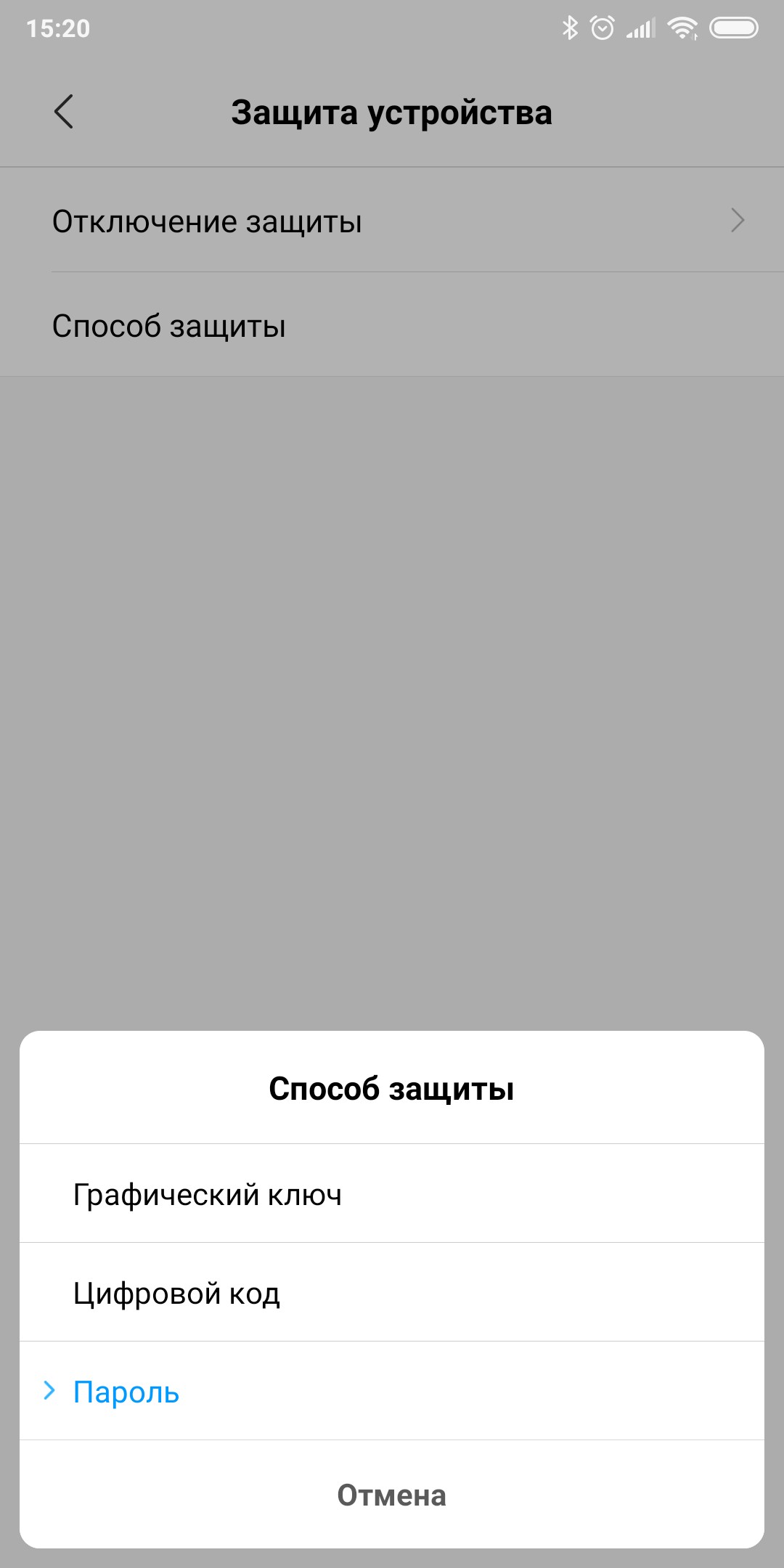The image size is (784, 1568).
Task: Select the Графический ключ option
Action: click(392, 1193)
